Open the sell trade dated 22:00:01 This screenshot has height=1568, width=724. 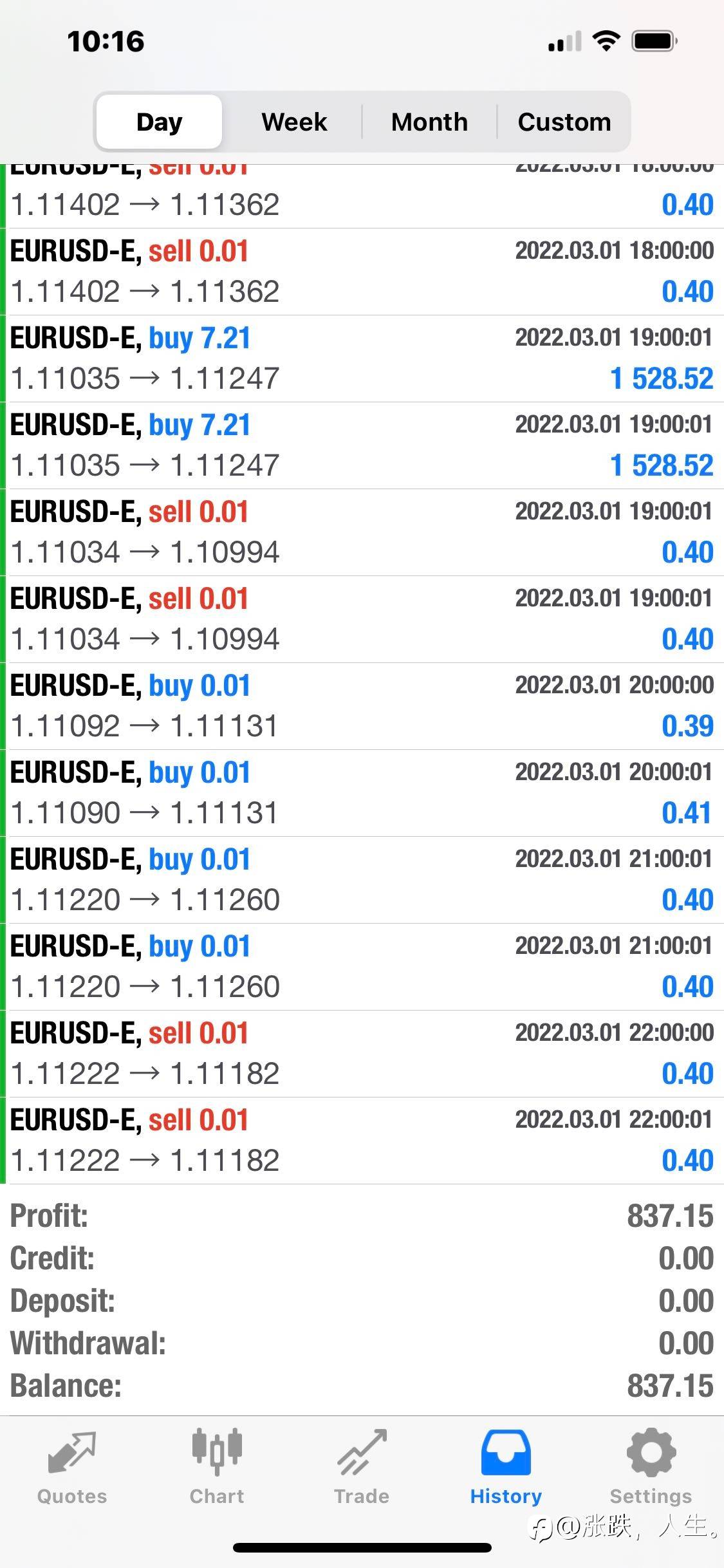(x=362, y=1141)
